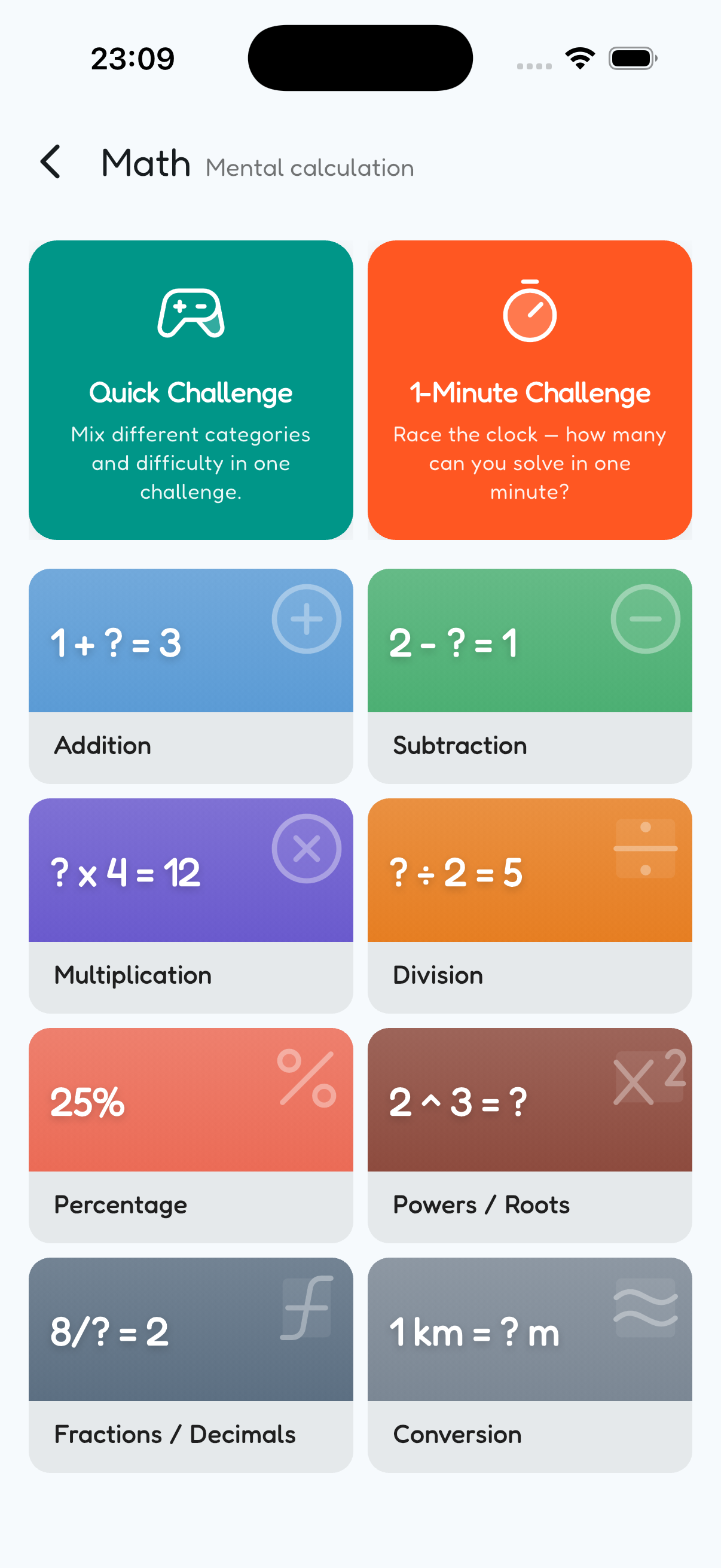Tap the multiplication cross icon

pyautogui.click(x=307, y=848)
